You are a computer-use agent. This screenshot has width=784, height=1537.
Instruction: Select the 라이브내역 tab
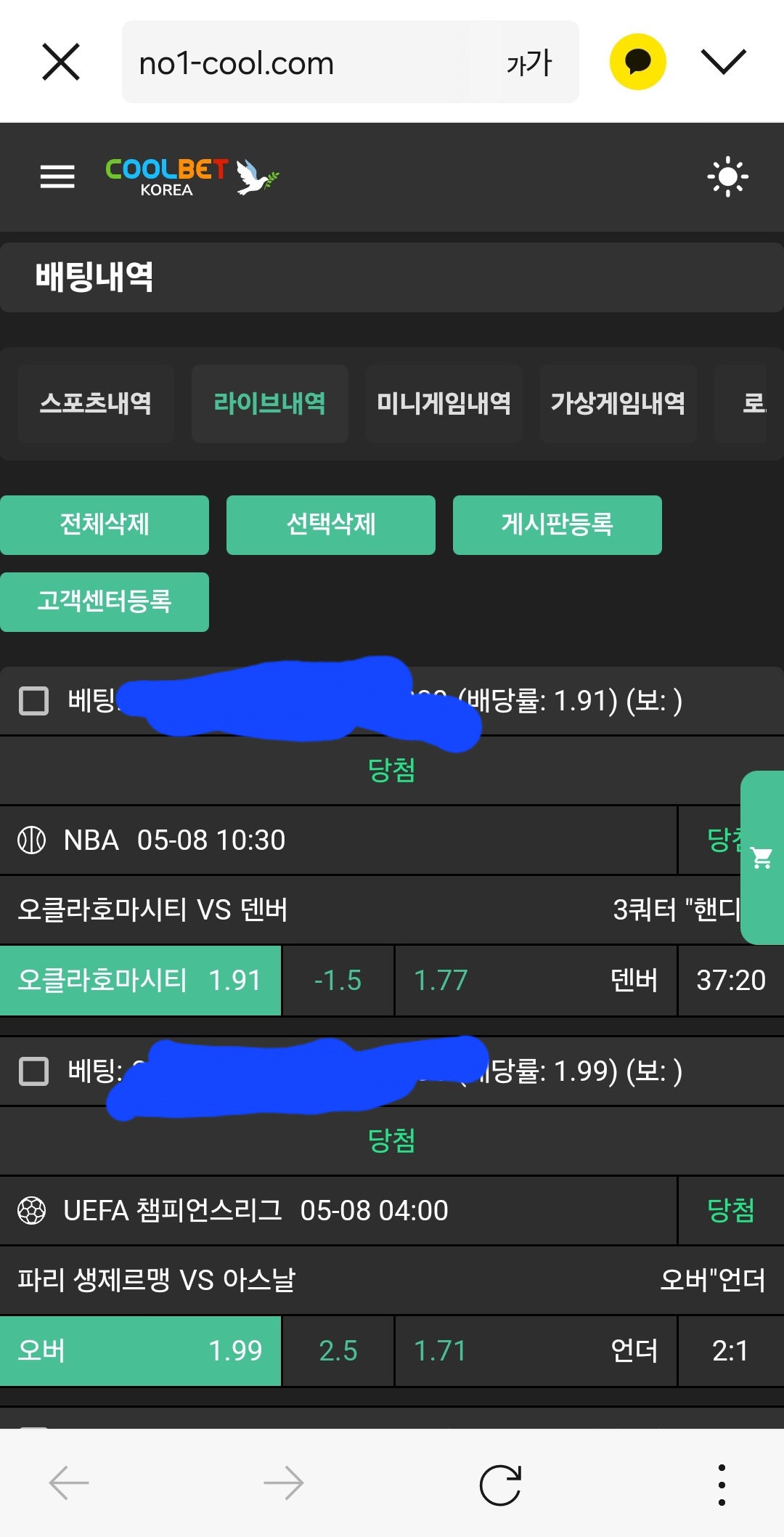(270, 404)
